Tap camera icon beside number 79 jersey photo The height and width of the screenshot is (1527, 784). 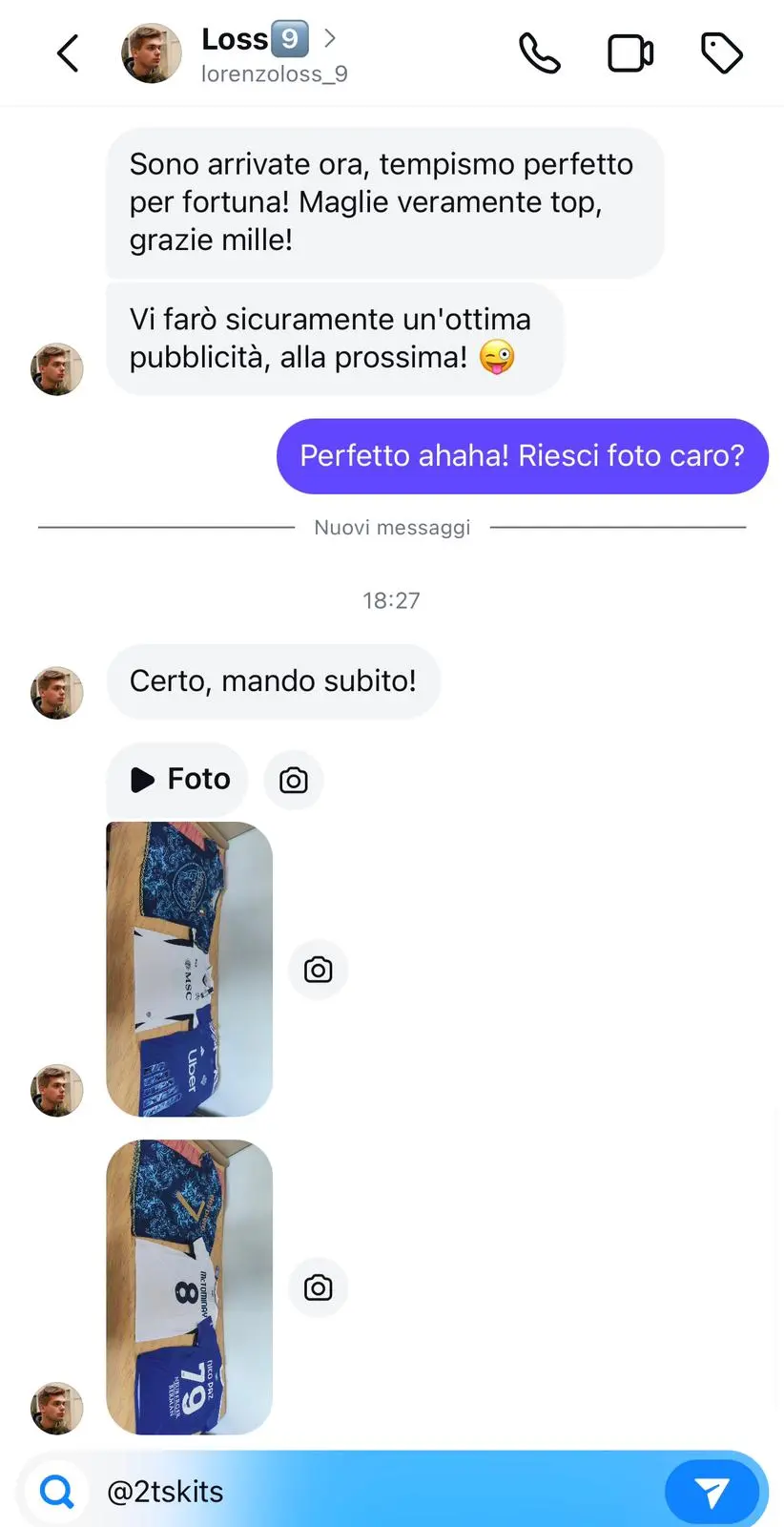318,1288
